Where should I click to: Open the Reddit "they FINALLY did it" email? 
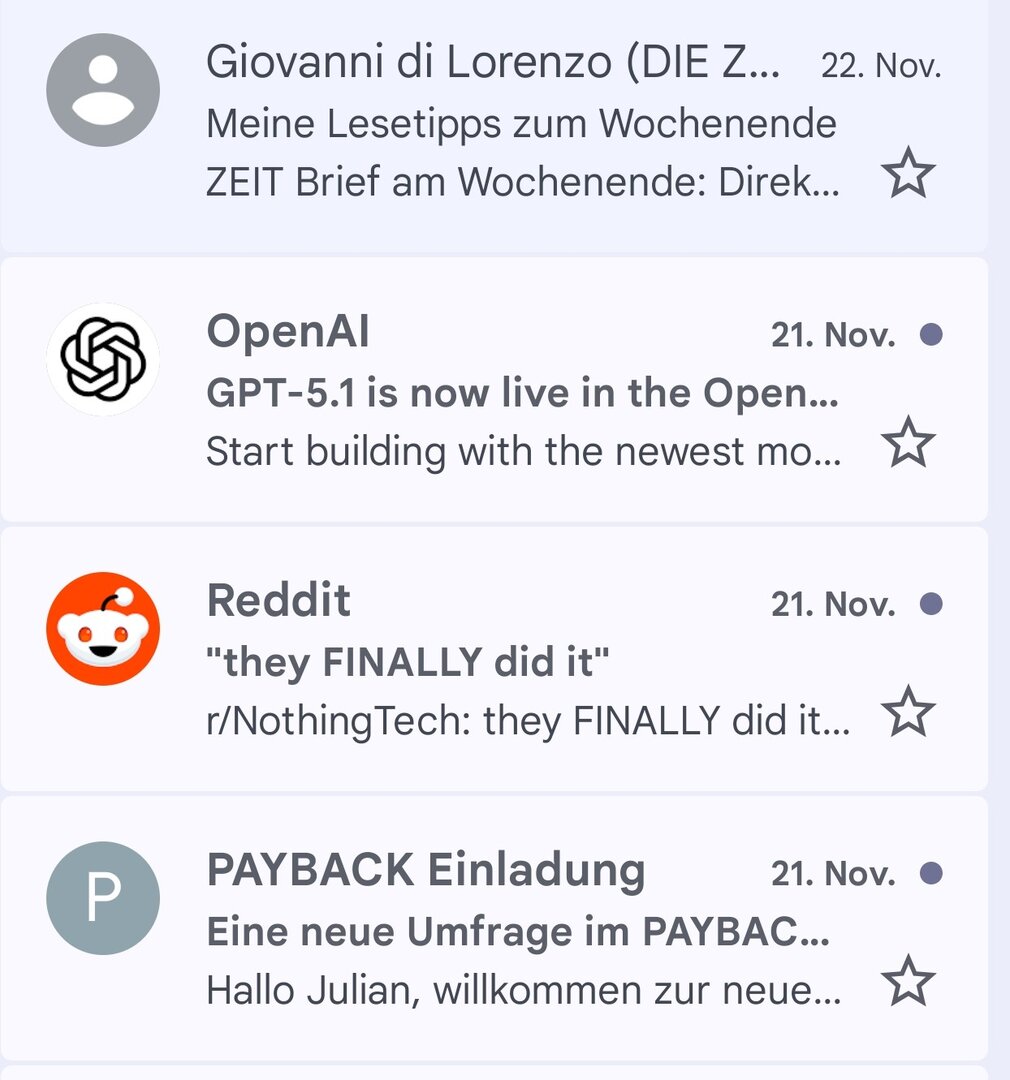click(x=520, y=662)
